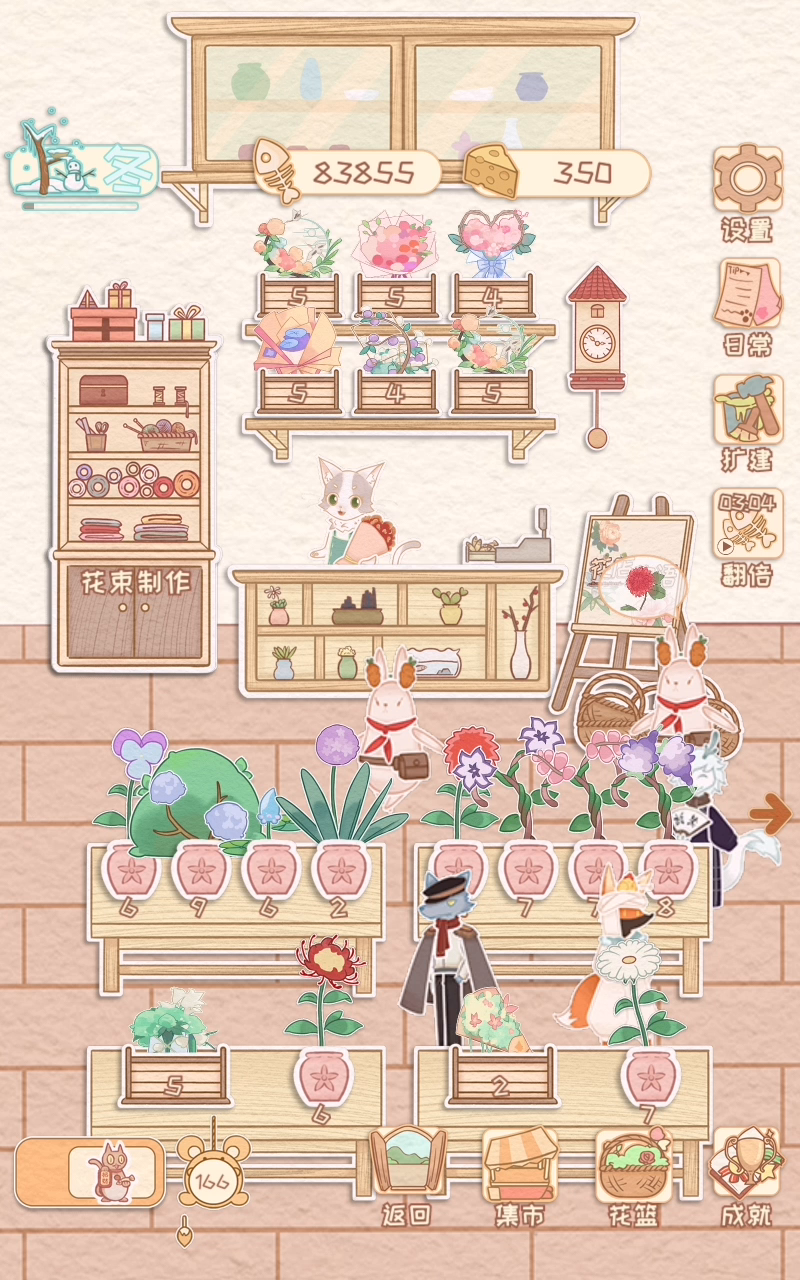Screen dimensions: 800x1280
Task: Open the 设置 settings gear
Action: point(747,193)
